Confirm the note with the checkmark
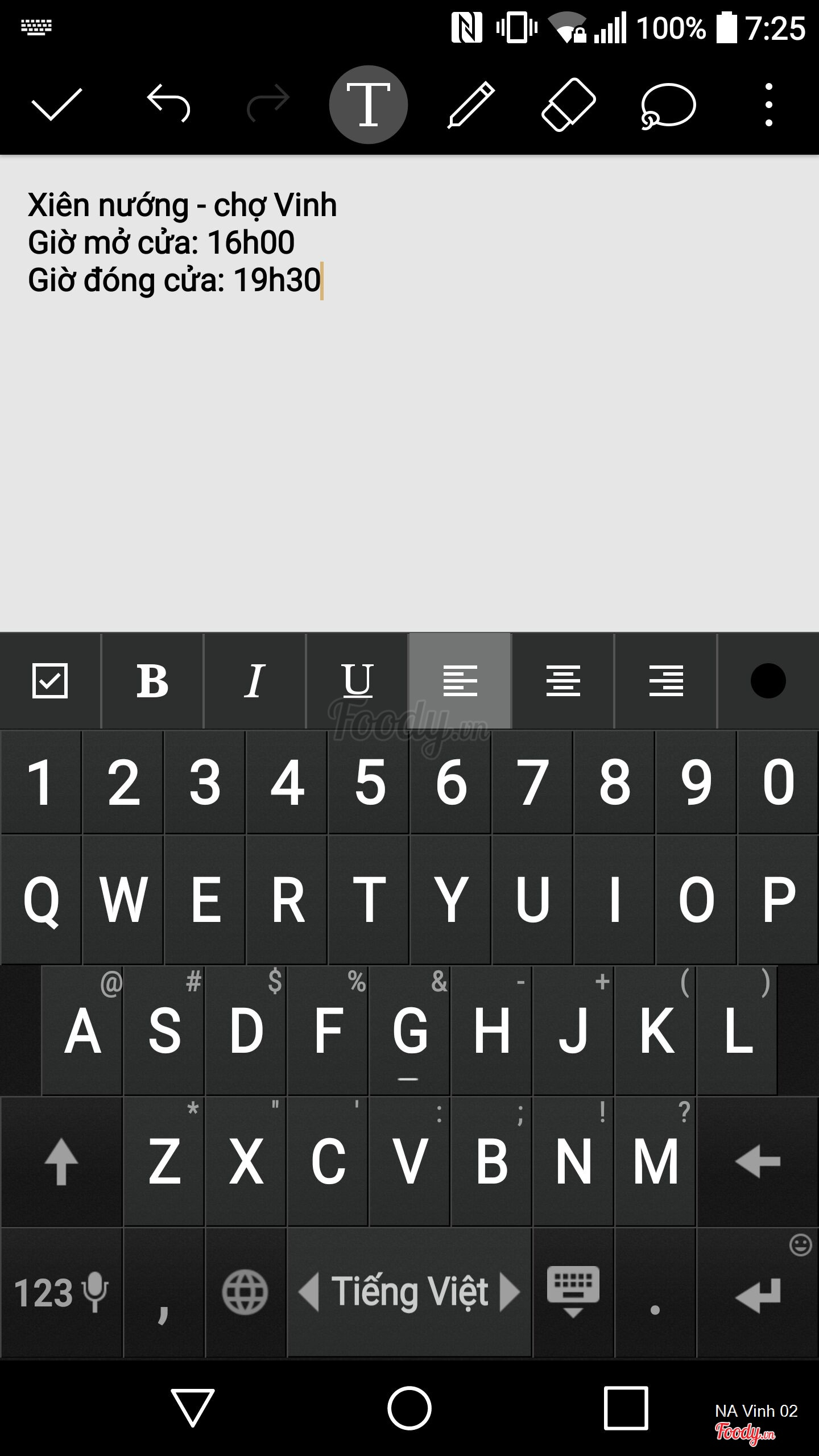Image resolution: width=819 pixels, height=1456 pixels. pyautogui.click(x=57, y=105)
